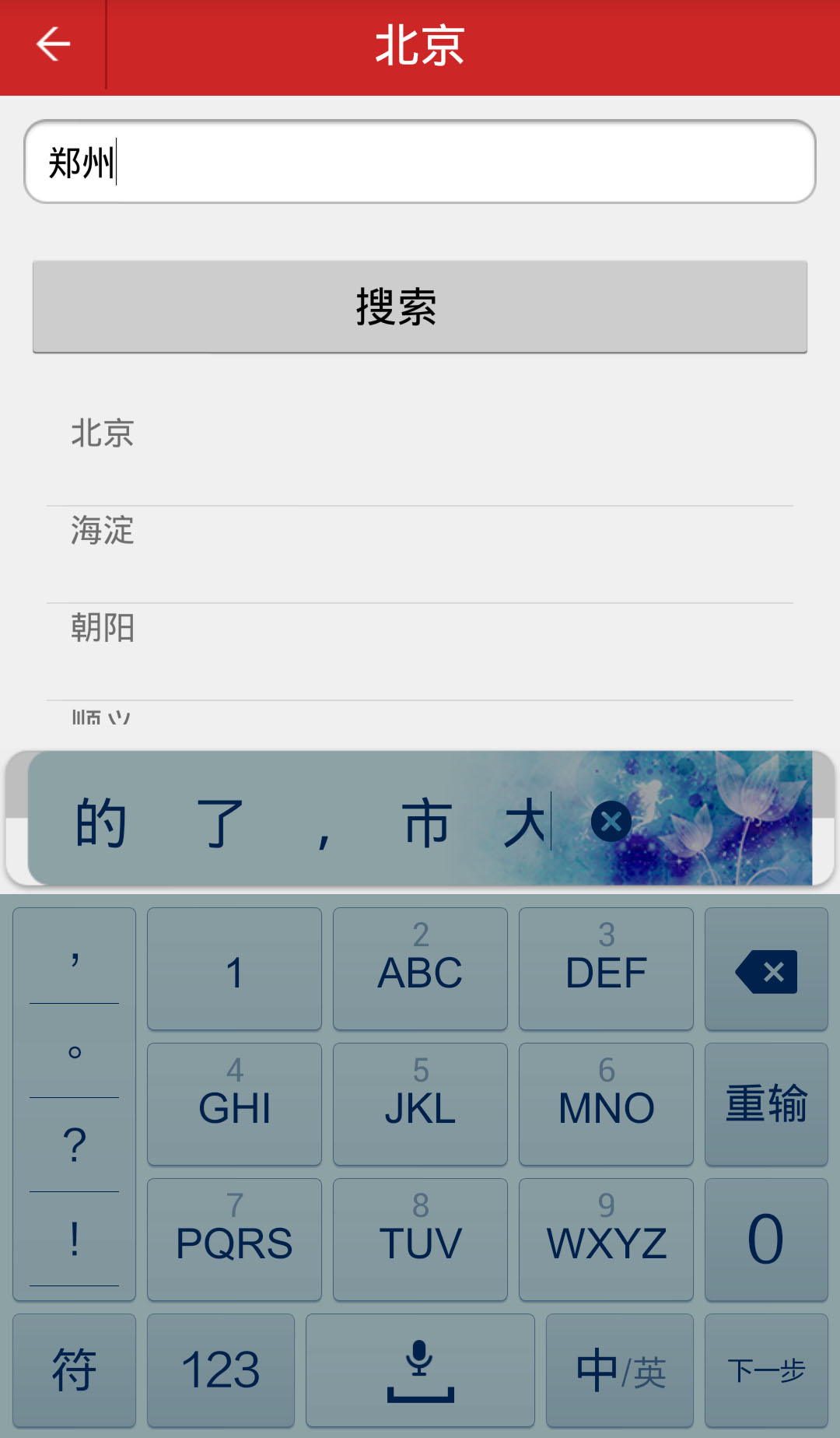
Task: Select 北京 from the city list
Action: pyautogui.click(x=103, y=433)
